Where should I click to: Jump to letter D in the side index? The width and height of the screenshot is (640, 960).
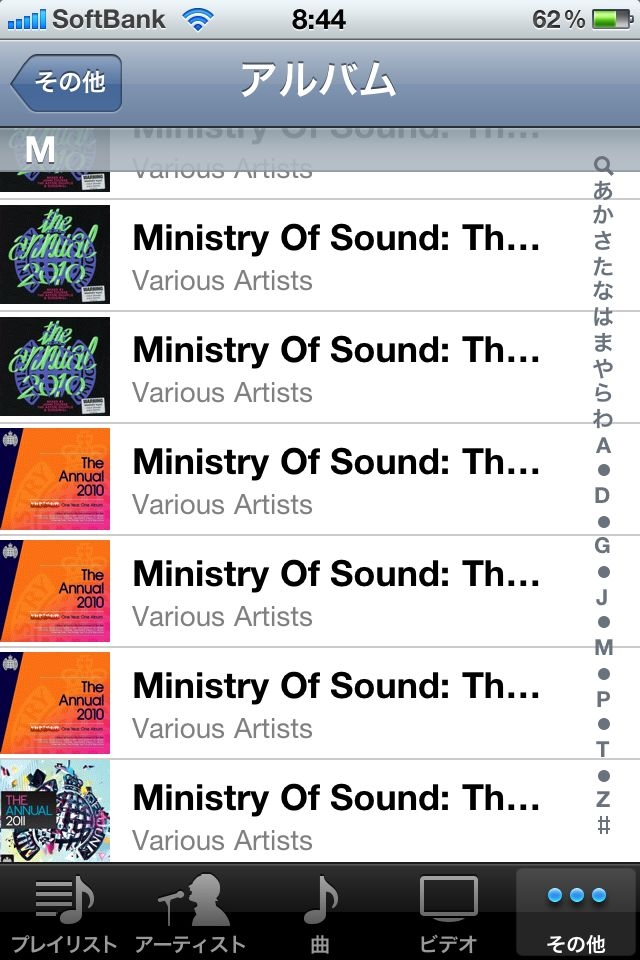(x=603, y=496)
